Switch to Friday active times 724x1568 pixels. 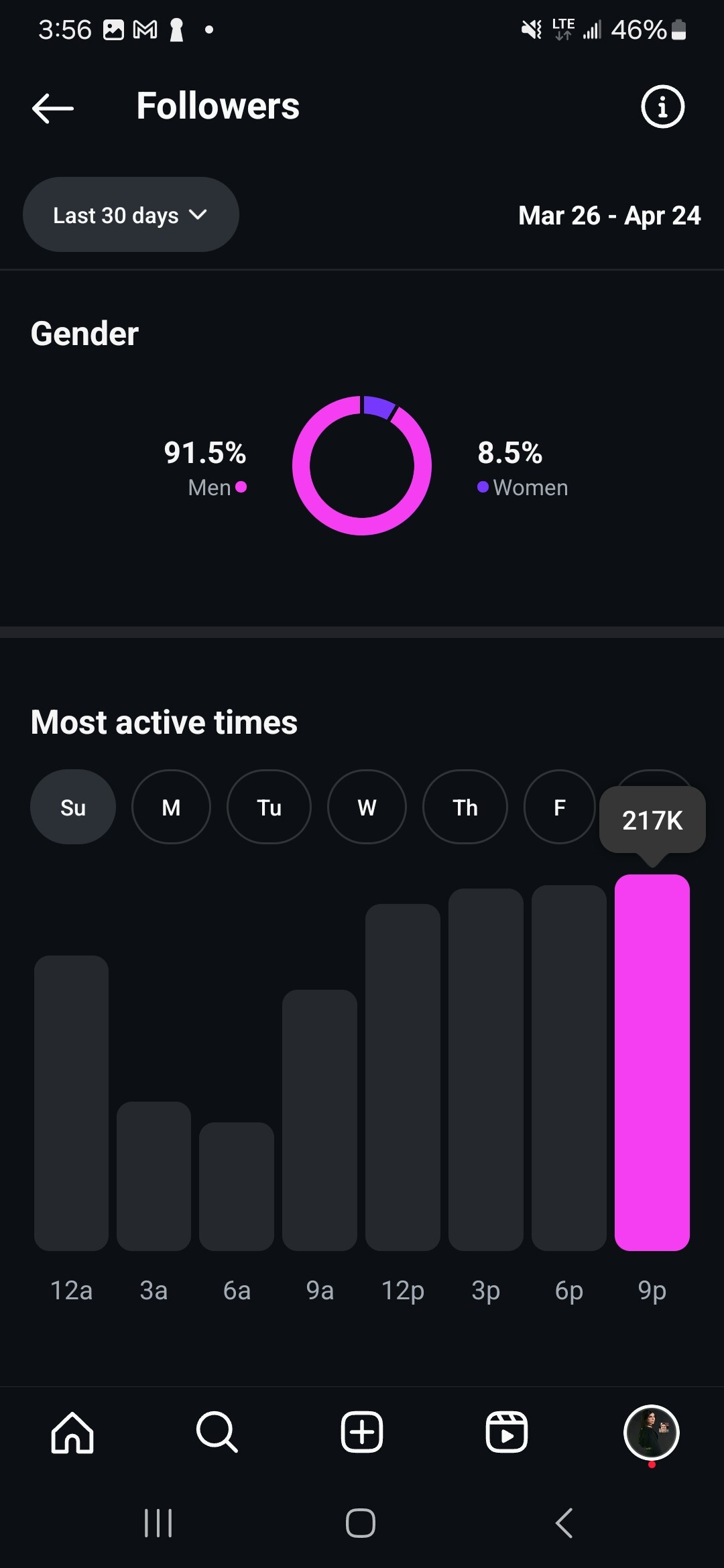559,807
